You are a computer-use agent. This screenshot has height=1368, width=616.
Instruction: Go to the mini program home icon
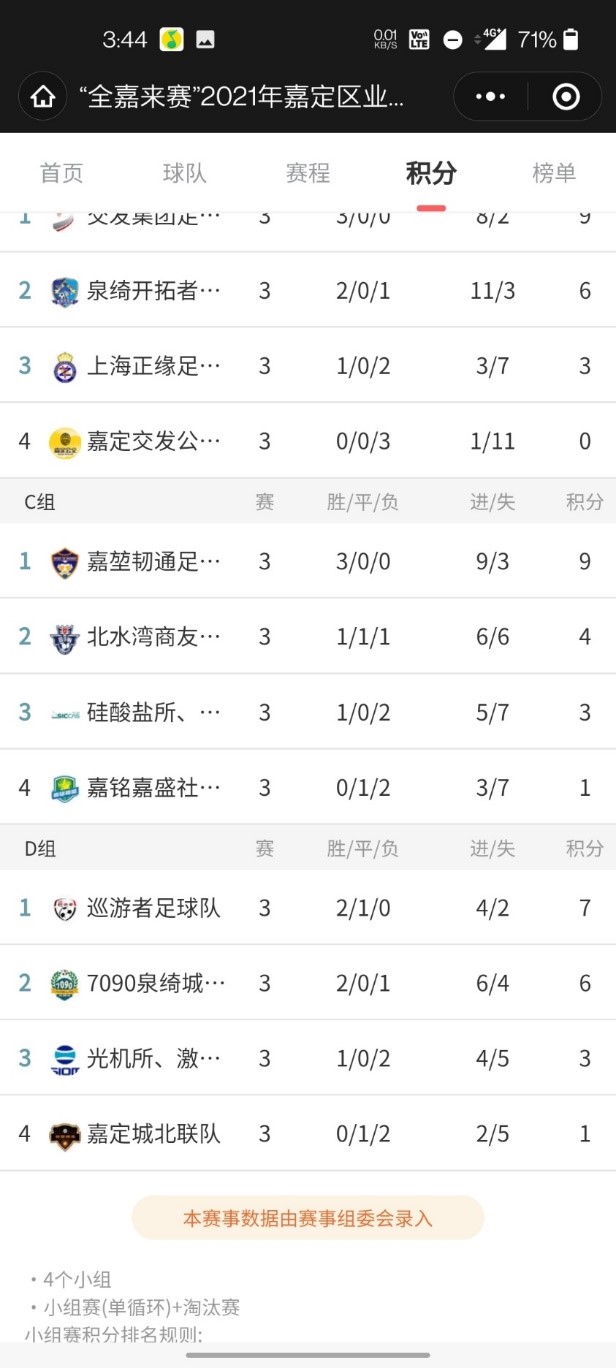tap(43, 97)
